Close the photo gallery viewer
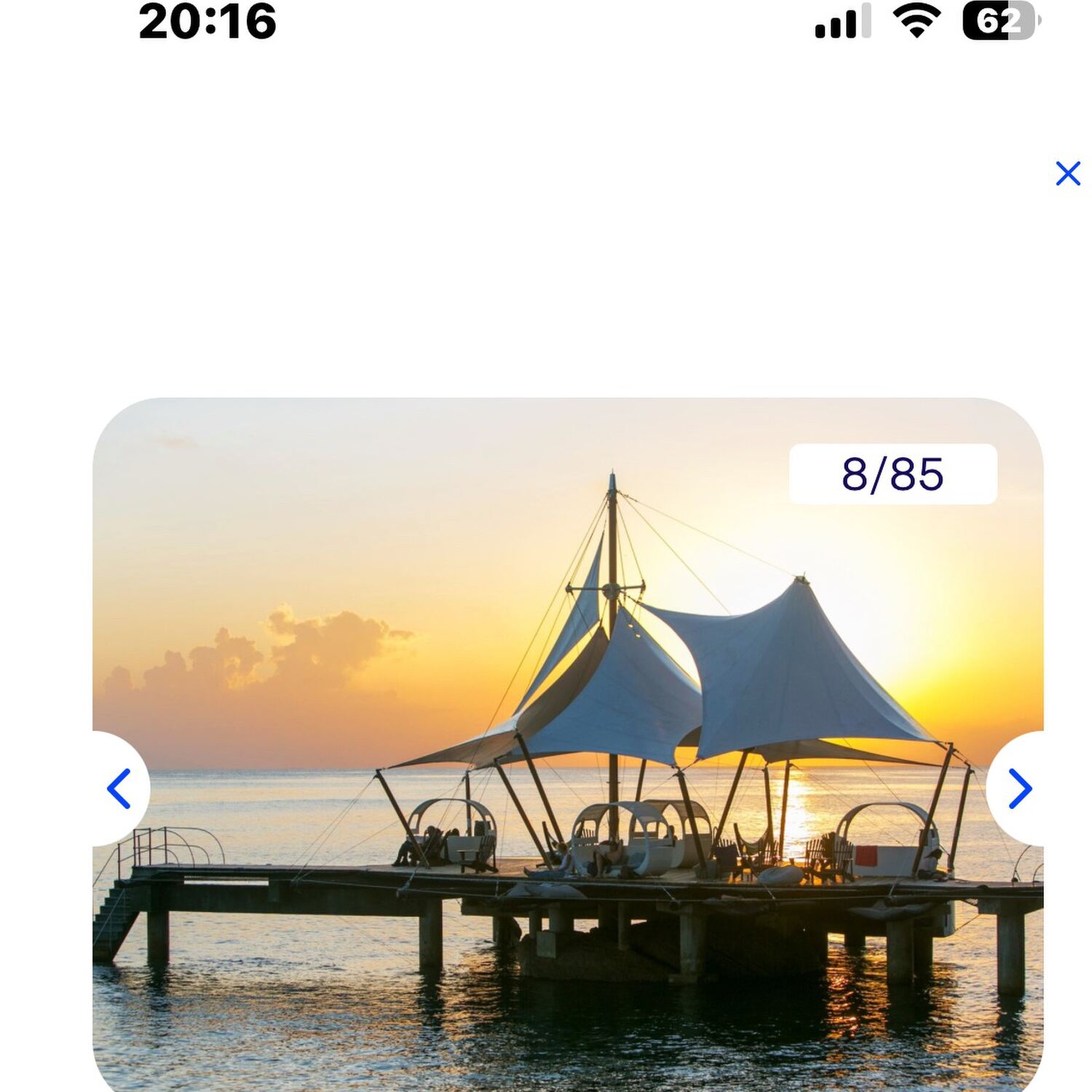Screen dimensions: 1092x1092 (1067, 173)
